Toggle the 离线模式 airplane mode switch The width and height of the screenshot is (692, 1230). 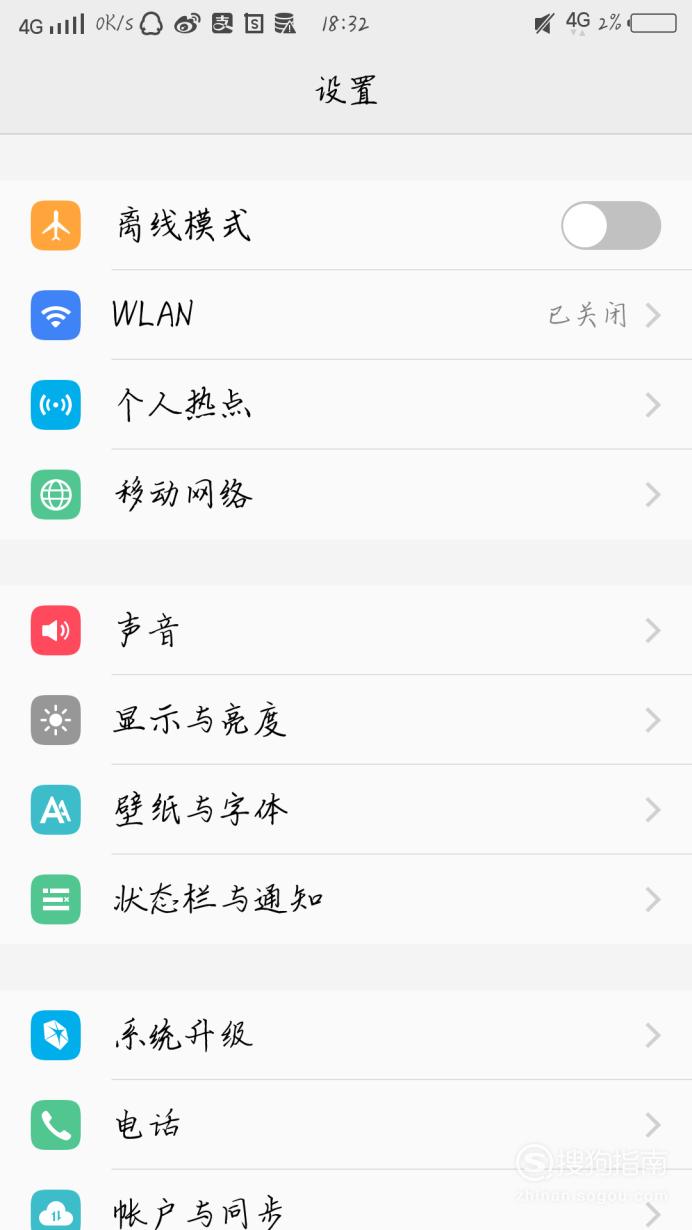pyautogui.click(x=611, y=225)
